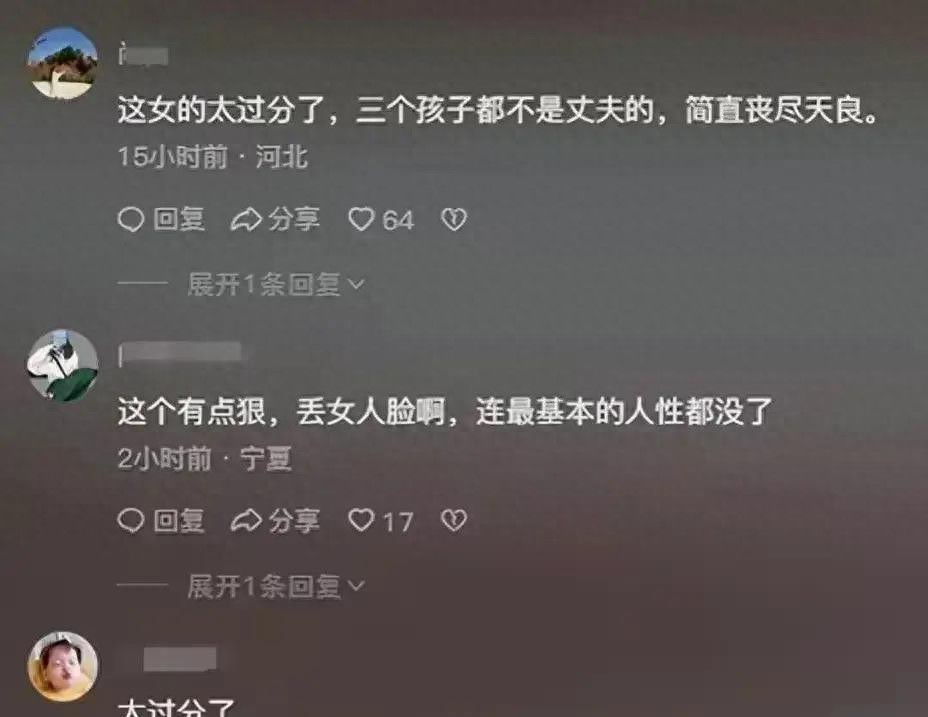Expand the 1 reply under the 河北 comment
Image resolution: width=928 pixels, height=717 pixels.
(x=276, y=285)
